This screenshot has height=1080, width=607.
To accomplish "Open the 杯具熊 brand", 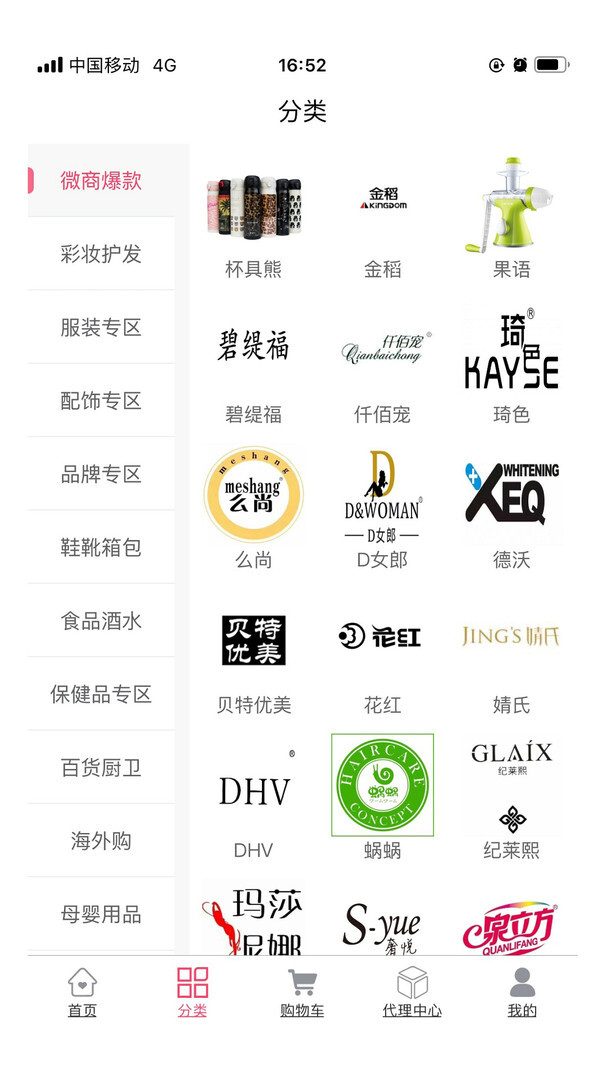I will 254,213.
